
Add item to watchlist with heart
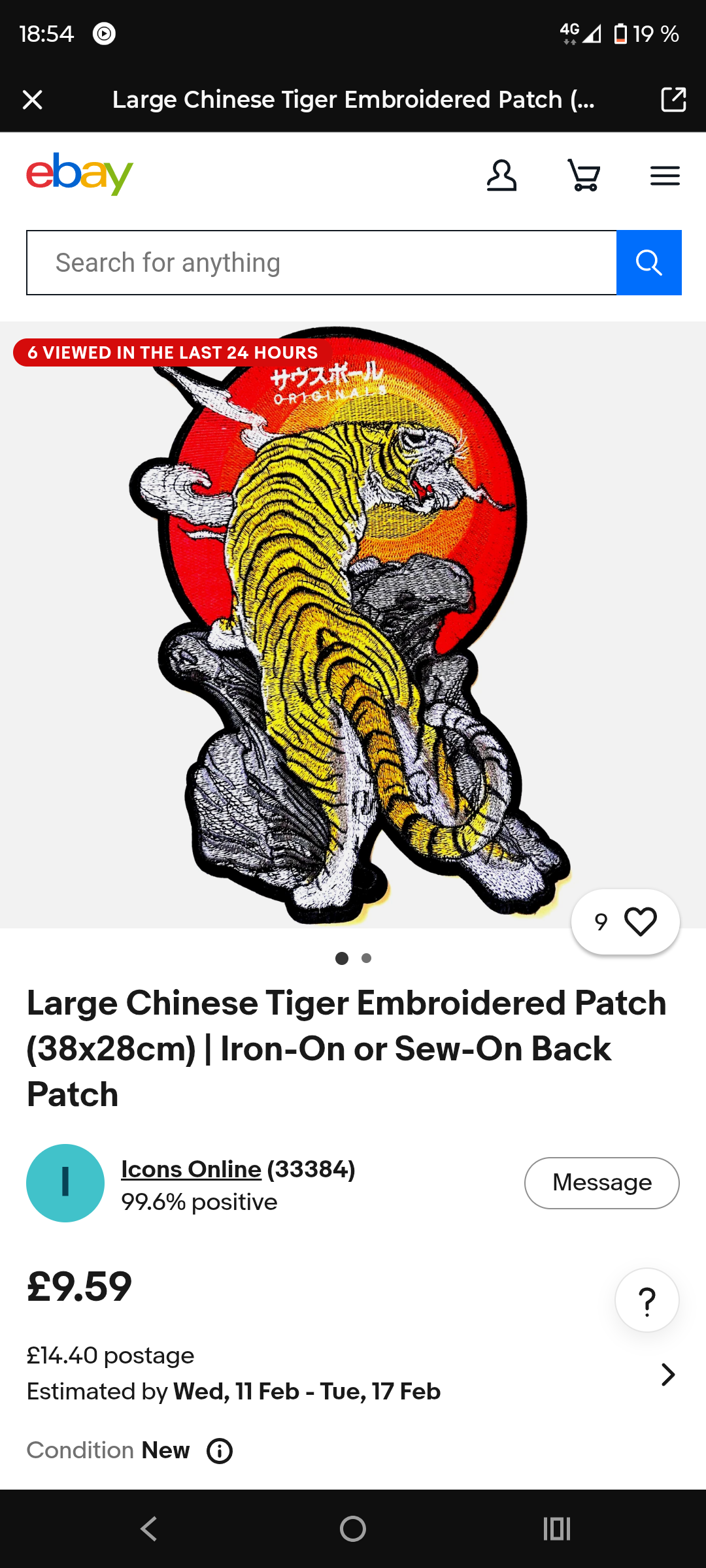[x=626, y=922]
